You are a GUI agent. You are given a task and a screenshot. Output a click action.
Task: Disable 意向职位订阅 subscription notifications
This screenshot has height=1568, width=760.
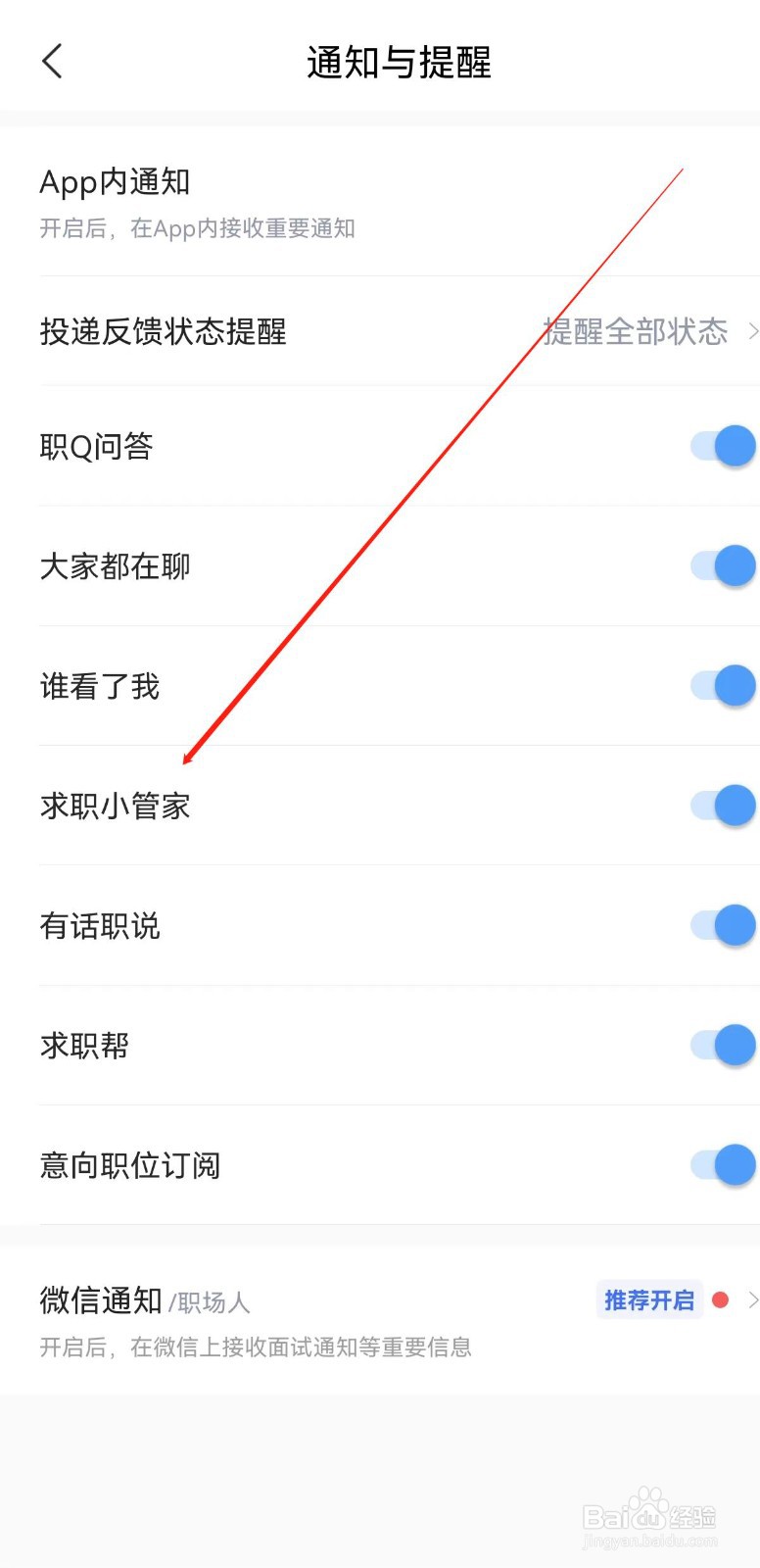722,1165
